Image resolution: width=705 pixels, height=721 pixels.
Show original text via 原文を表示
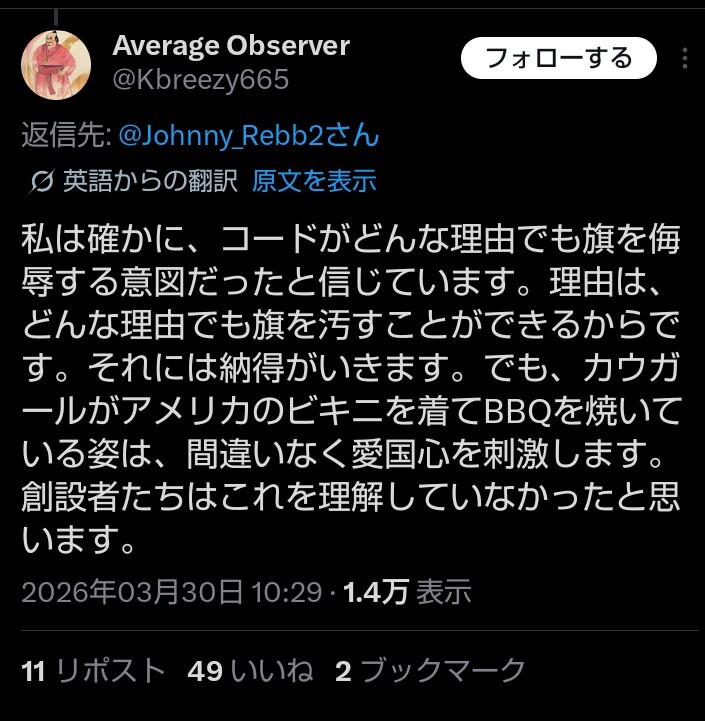click(x=314, y=181)
